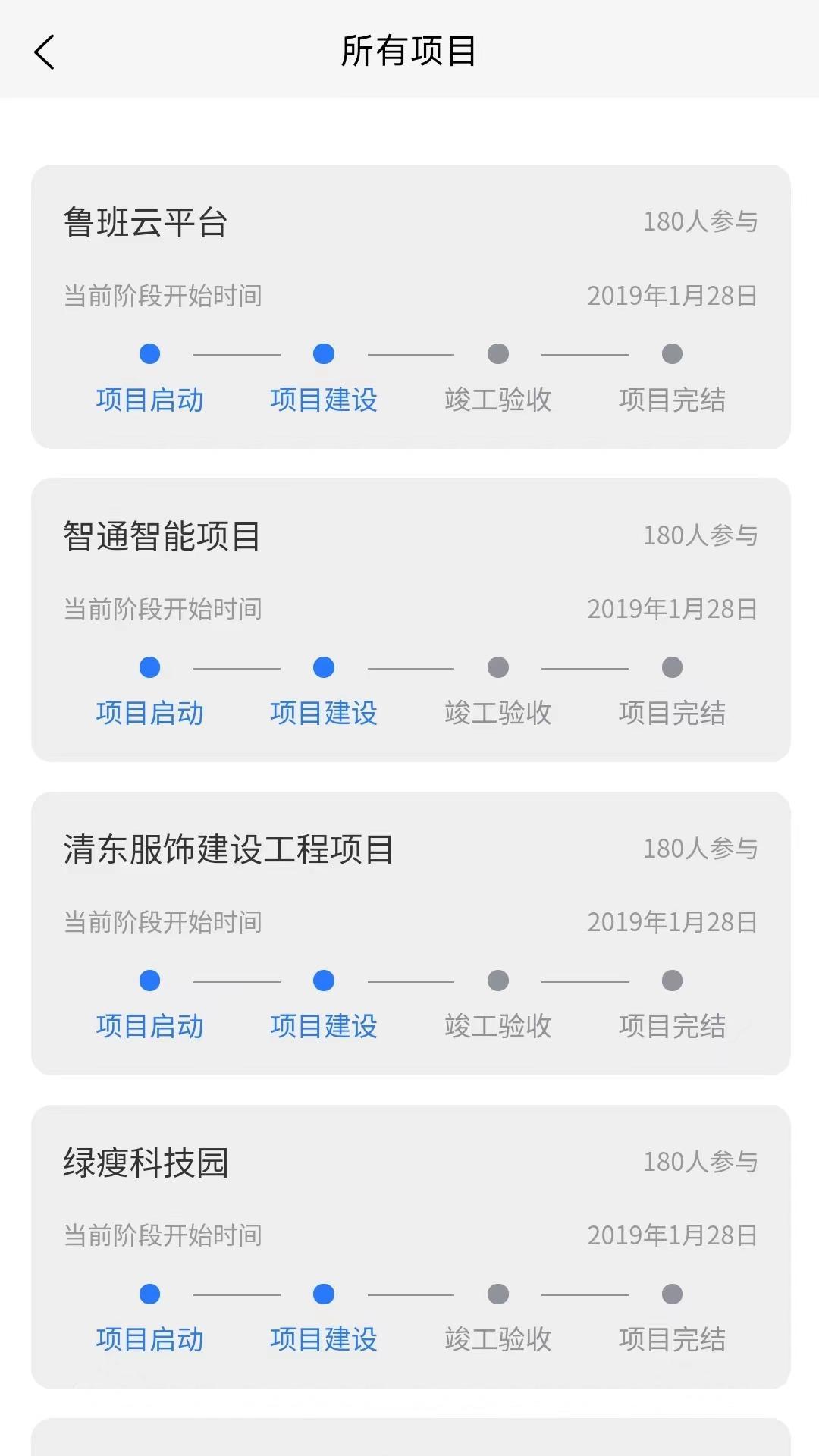Select the 项目完结 dot for 绿瘦科技园
This screenshot has height=1456, width=819.
672,1293
